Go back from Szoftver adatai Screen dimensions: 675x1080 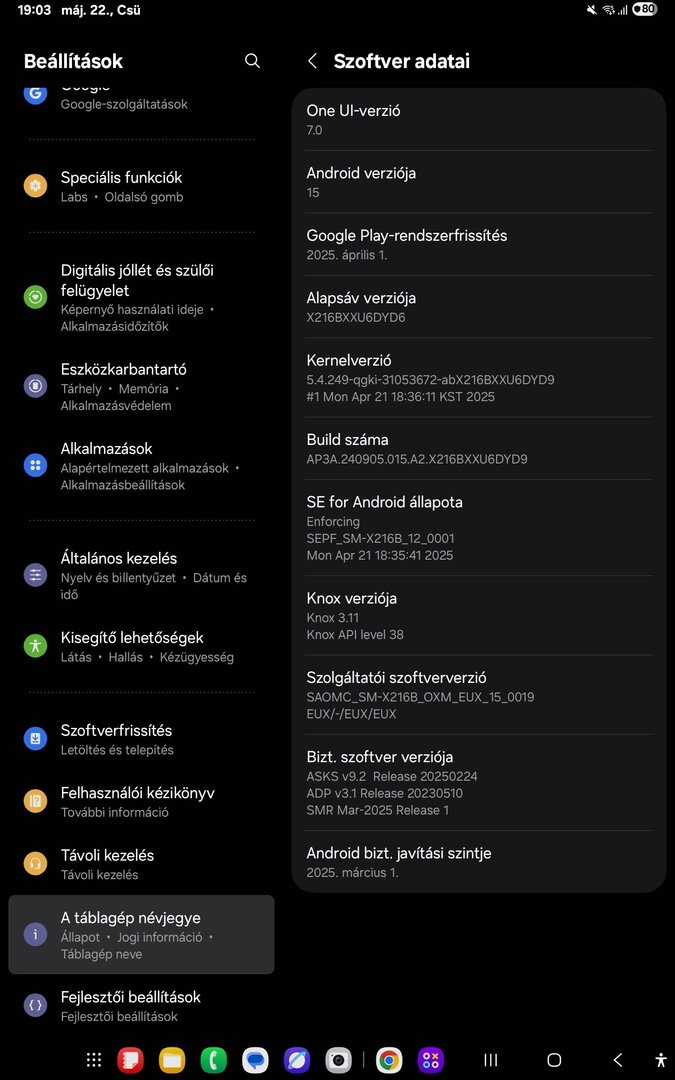(x=313, y=61)
